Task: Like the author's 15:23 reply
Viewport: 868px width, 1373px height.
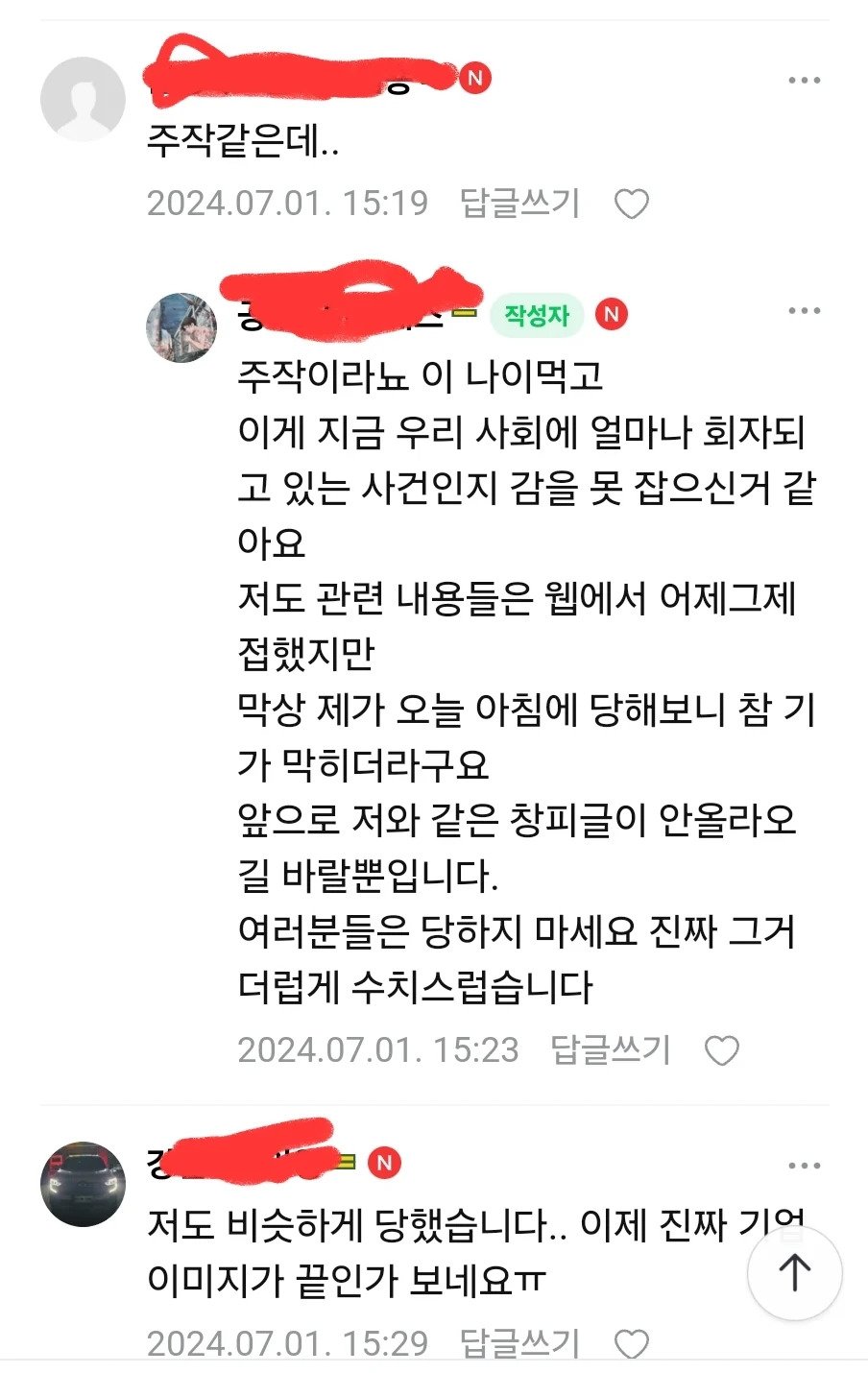Action: (721, 1050)
